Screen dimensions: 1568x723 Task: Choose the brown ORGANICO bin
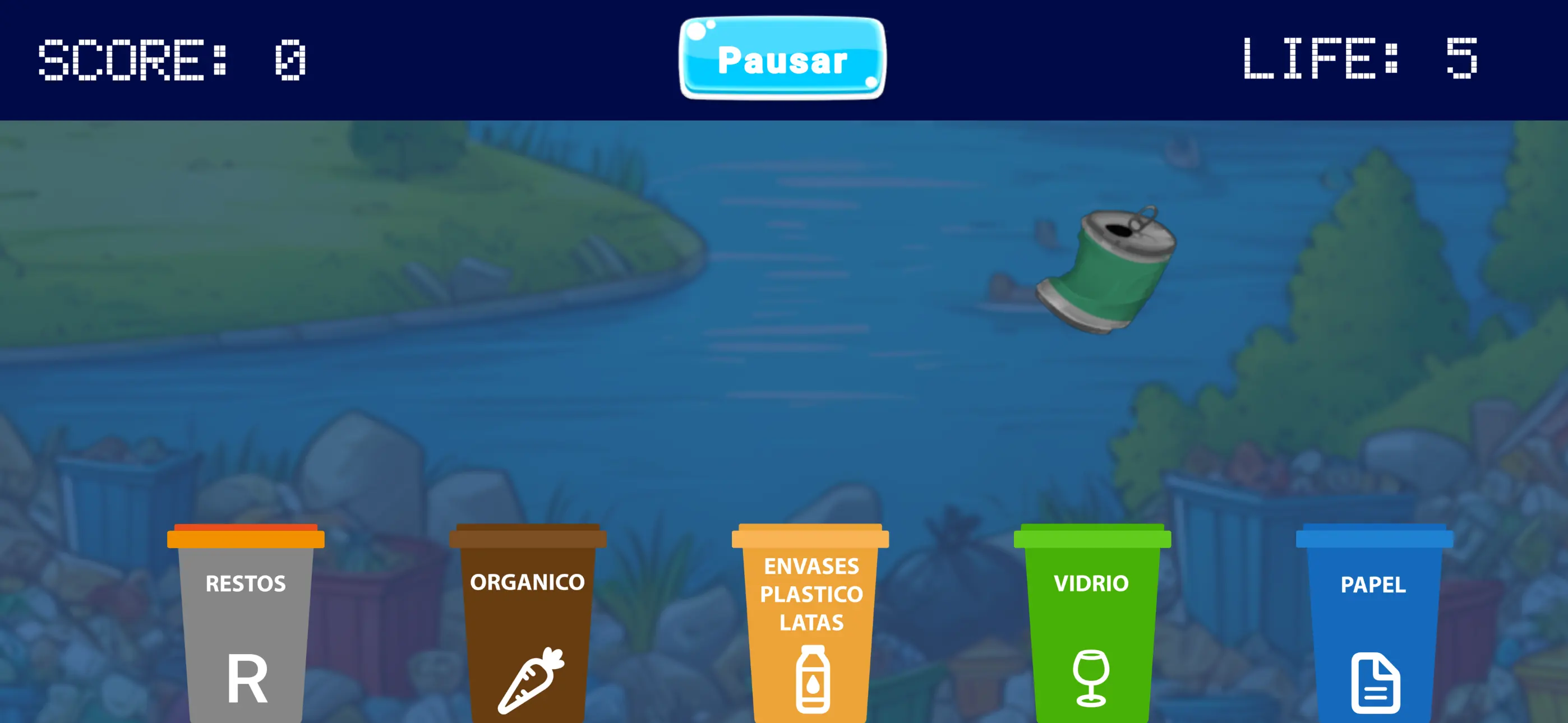tap(528, 627)
